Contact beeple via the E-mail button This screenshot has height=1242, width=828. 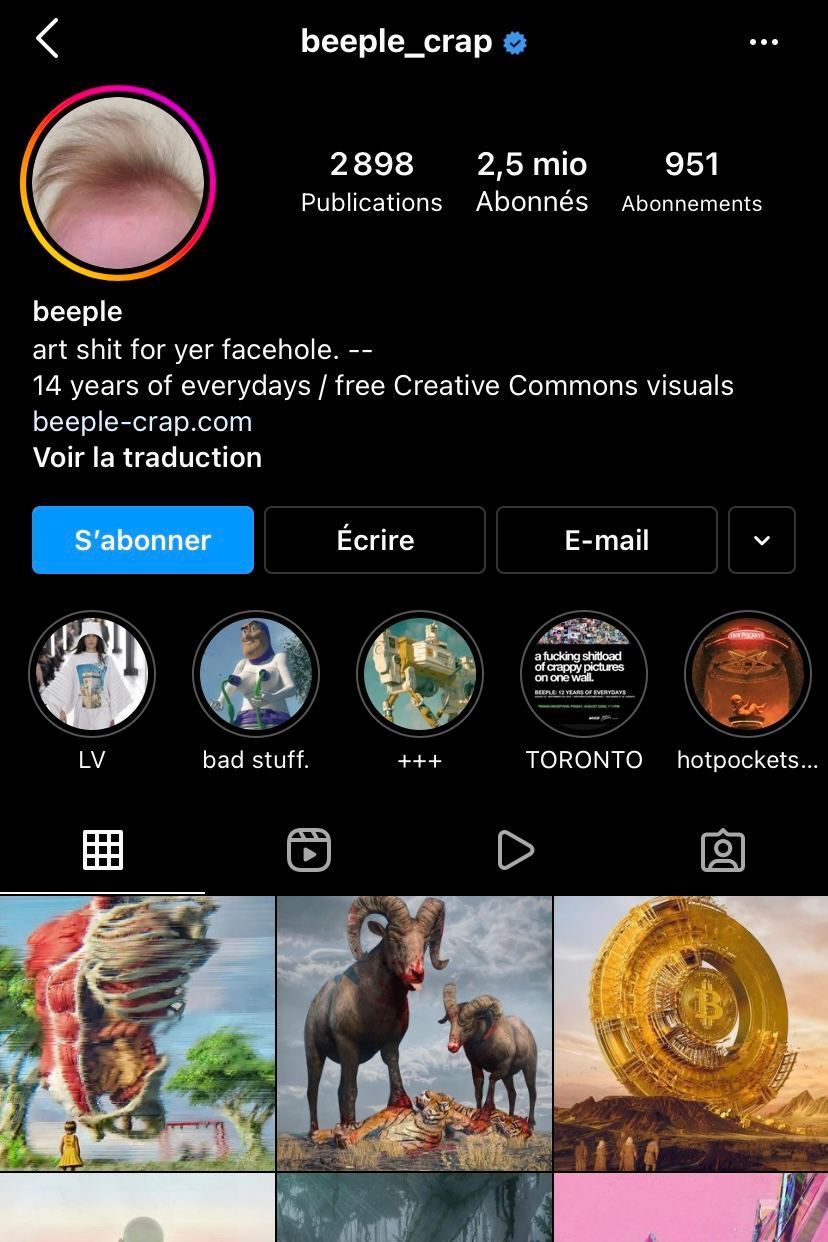[x=607, y=540]
